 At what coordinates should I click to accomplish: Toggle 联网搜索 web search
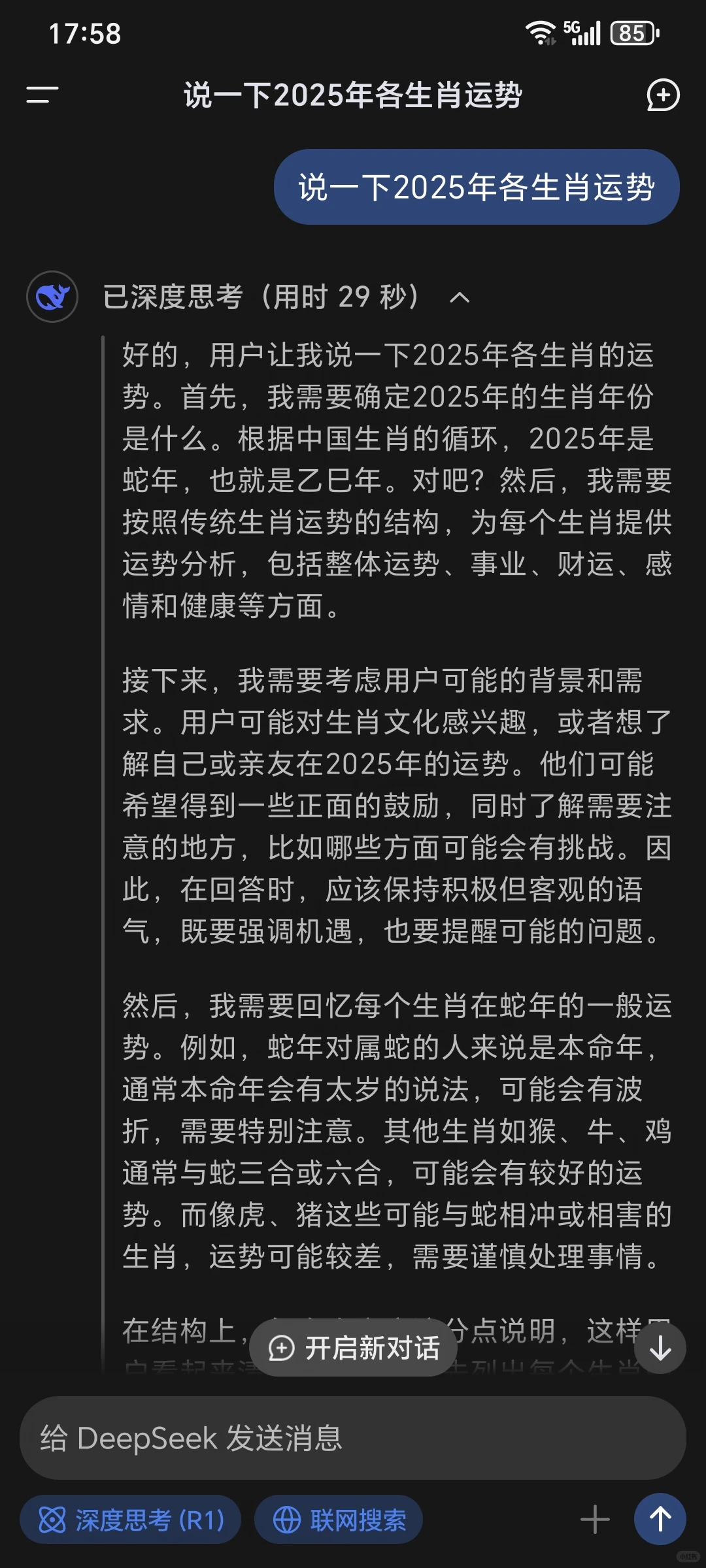[339, 1520]
